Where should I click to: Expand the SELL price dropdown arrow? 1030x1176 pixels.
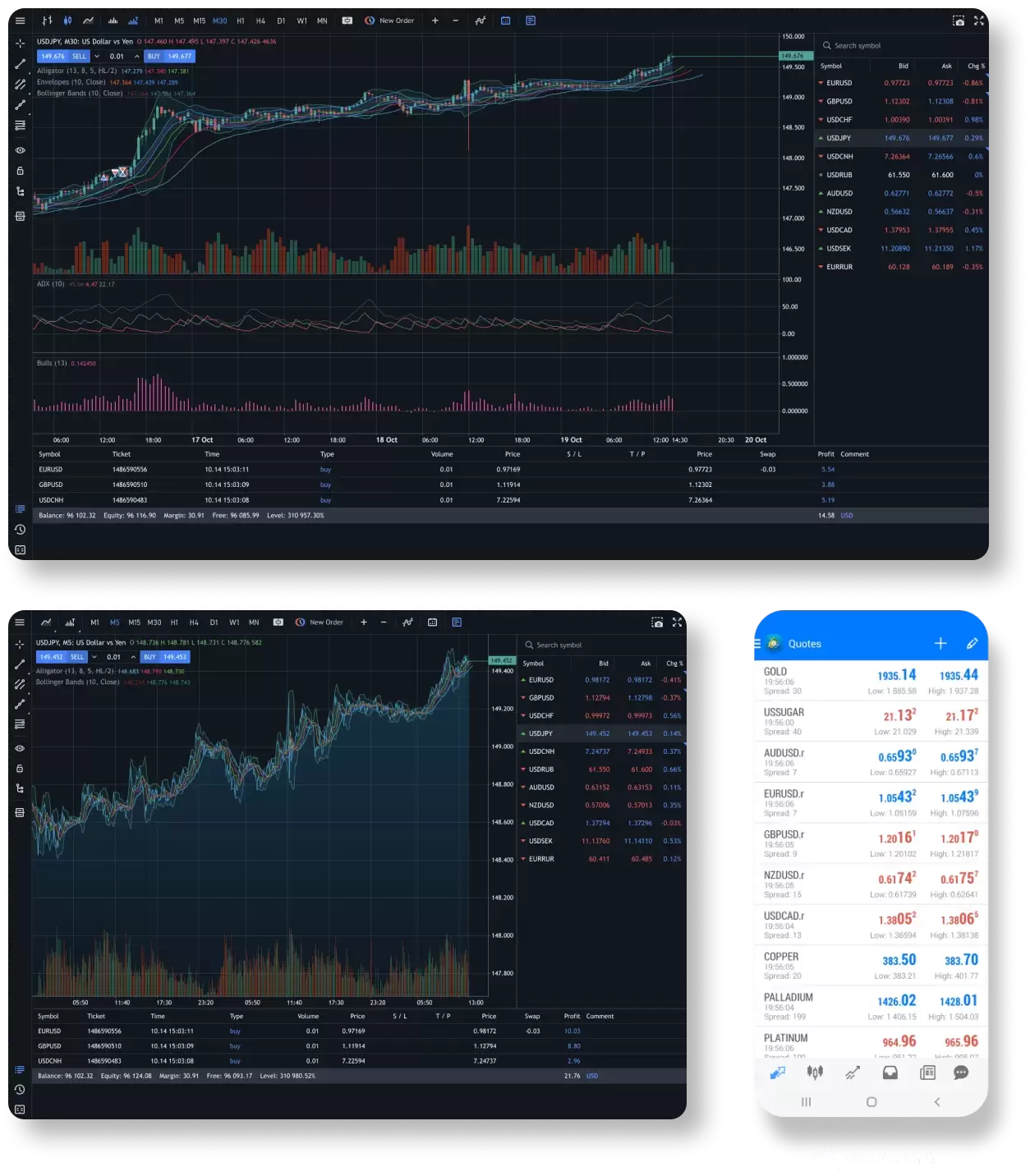96,56
